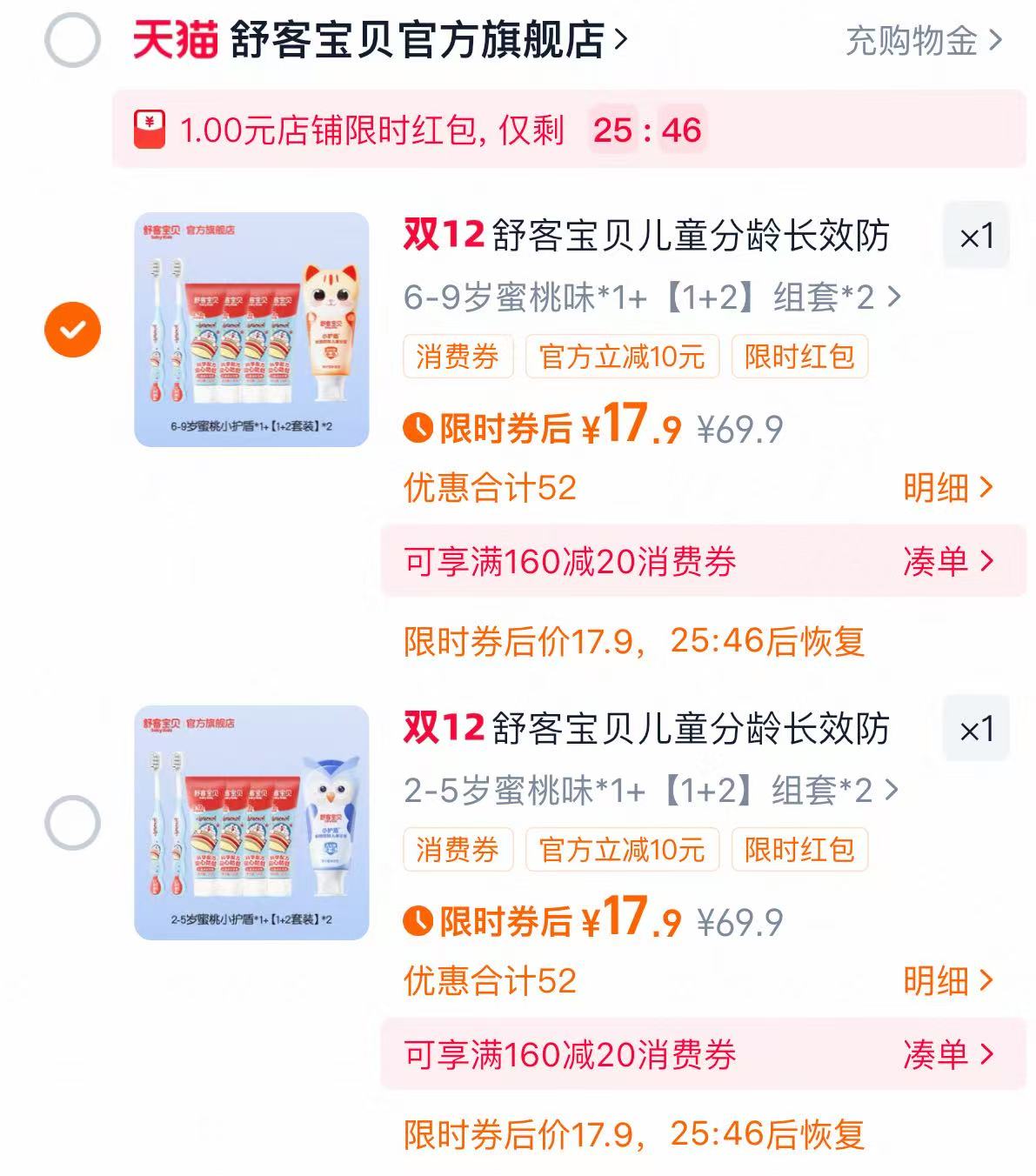
Task: Tap the 消费券 tag on second product
Action: click(459, 852)
